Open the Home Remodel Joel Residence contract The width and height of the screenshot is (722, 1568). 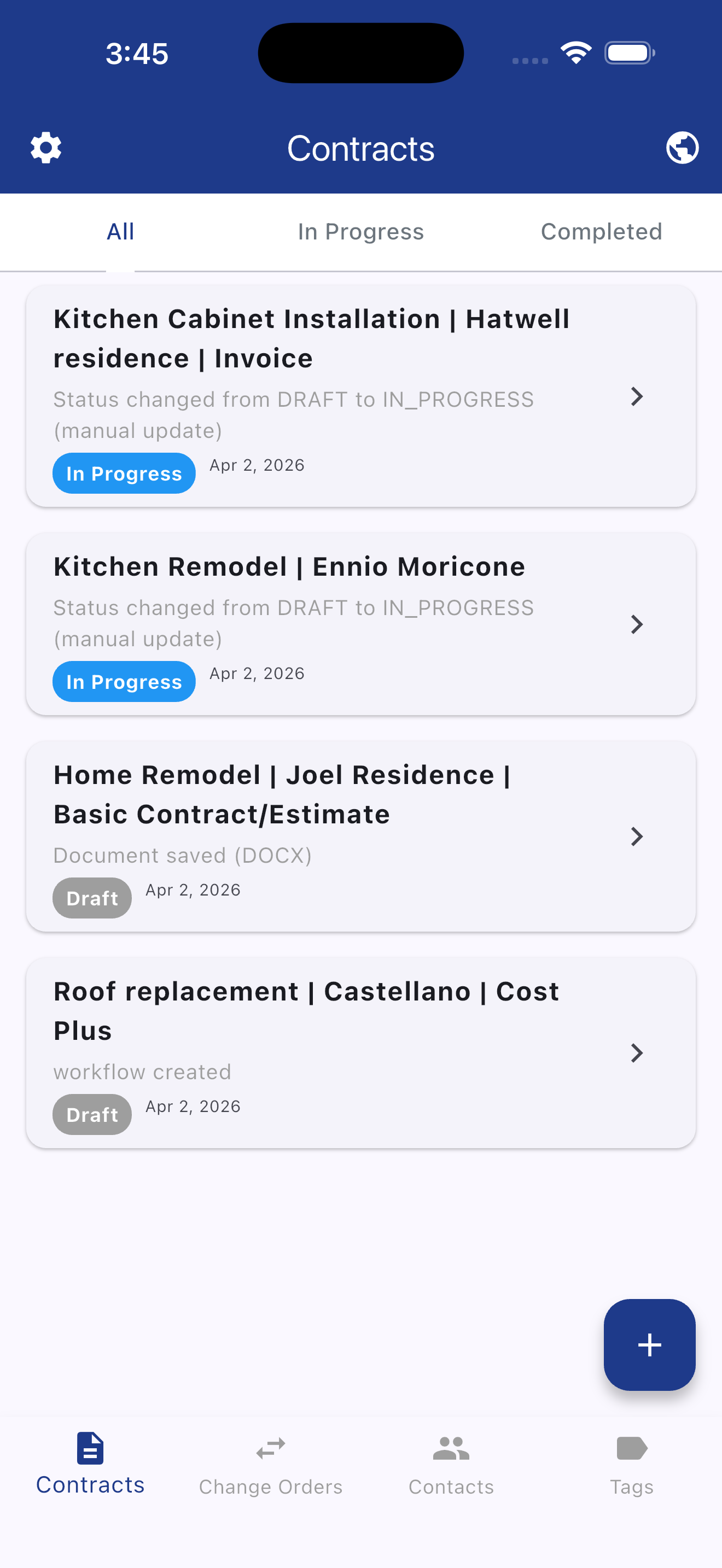pyautogui.click(x=360, y=835)
